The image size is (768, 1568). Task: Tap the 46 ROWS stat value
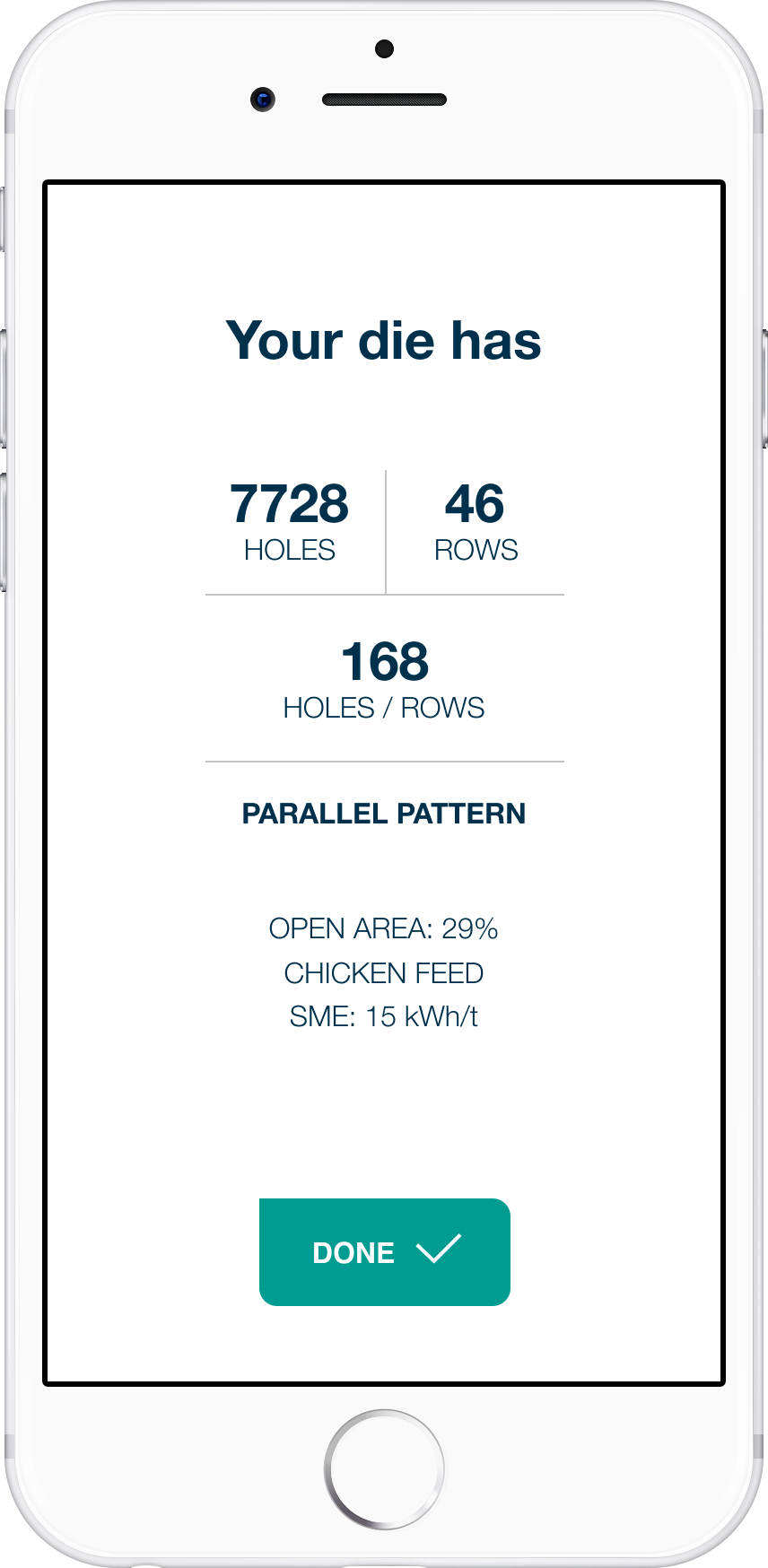476,503
